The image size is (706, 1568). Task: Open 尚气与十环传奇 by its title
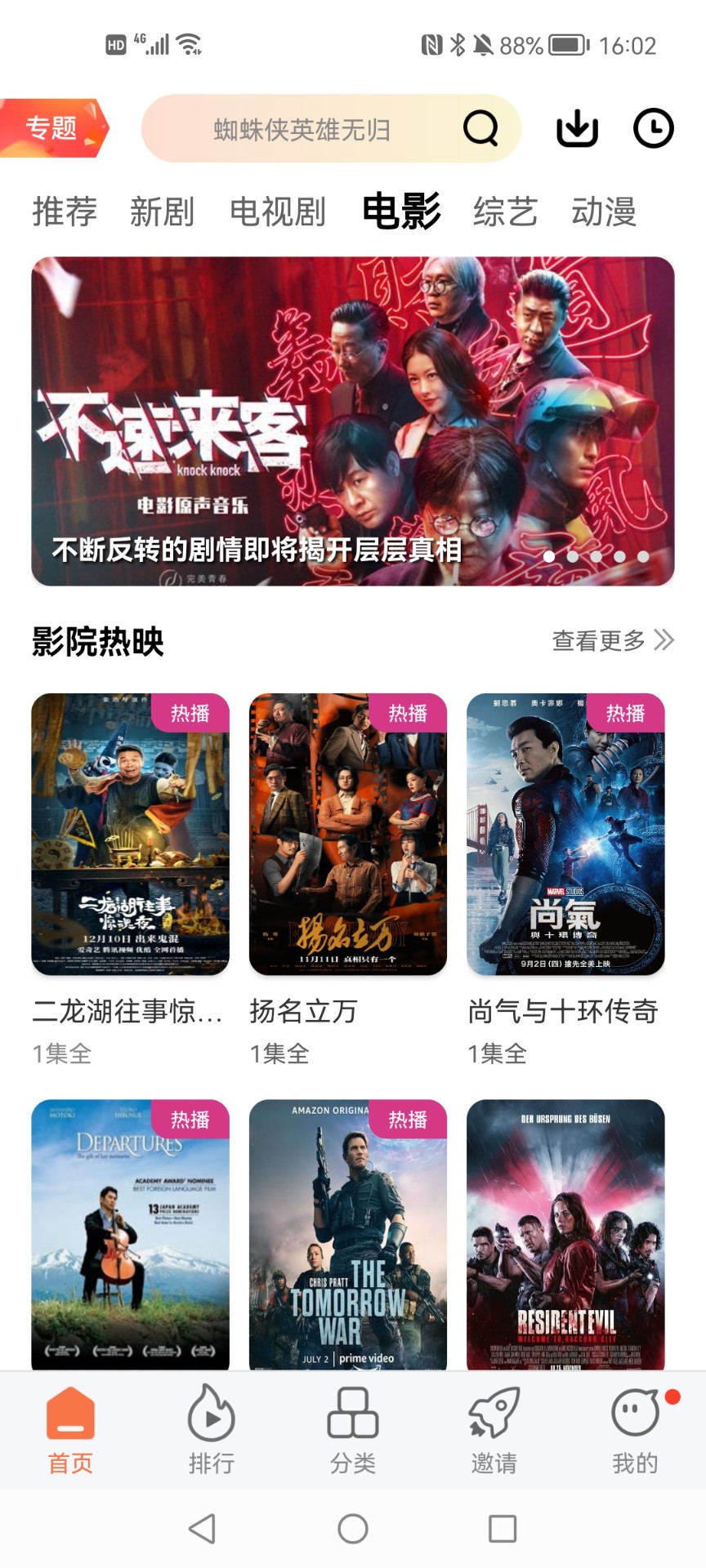point(564,1011)
